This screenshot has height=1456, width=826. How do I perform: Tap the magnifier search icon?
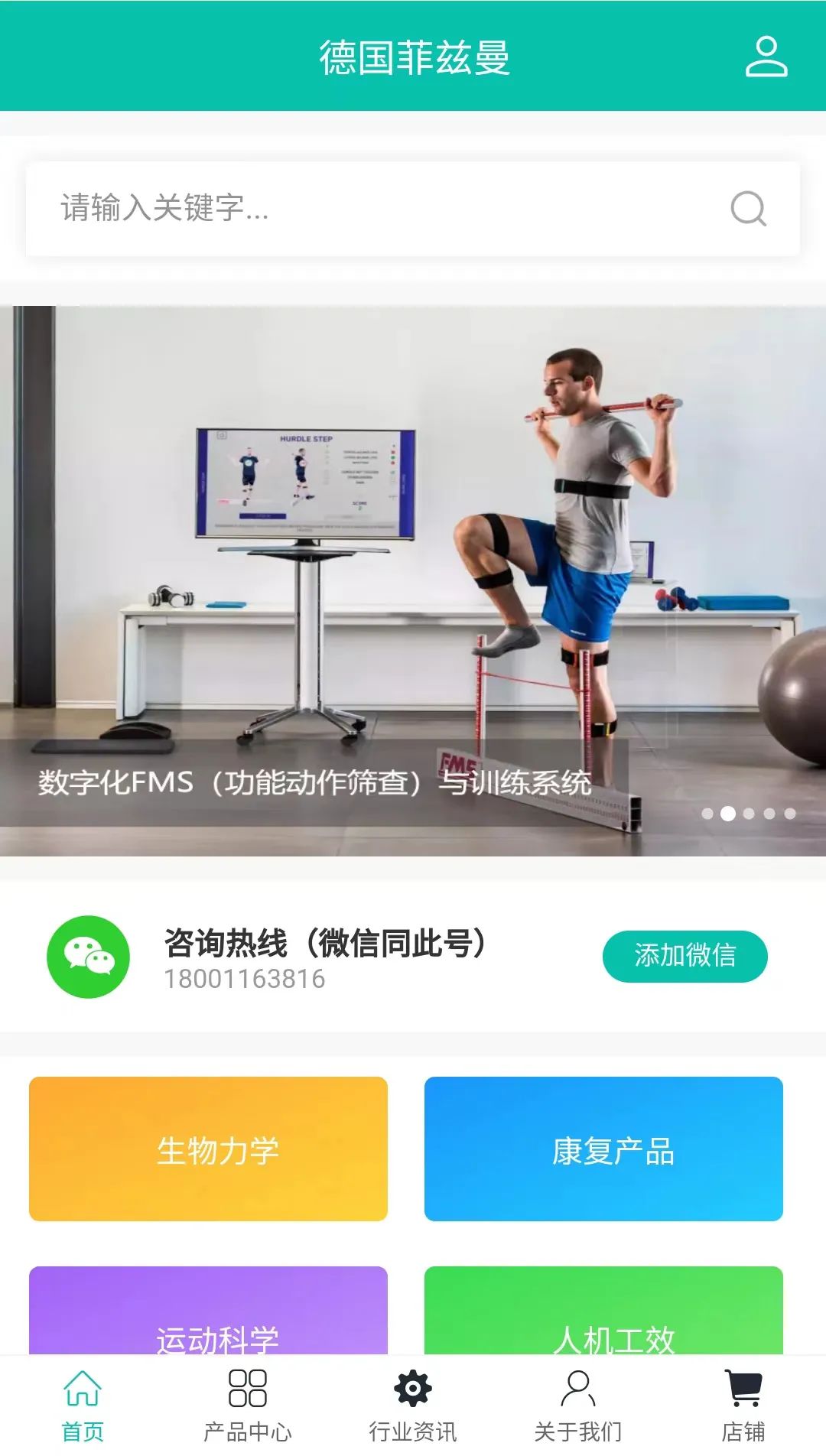click(x=748, y=208)
